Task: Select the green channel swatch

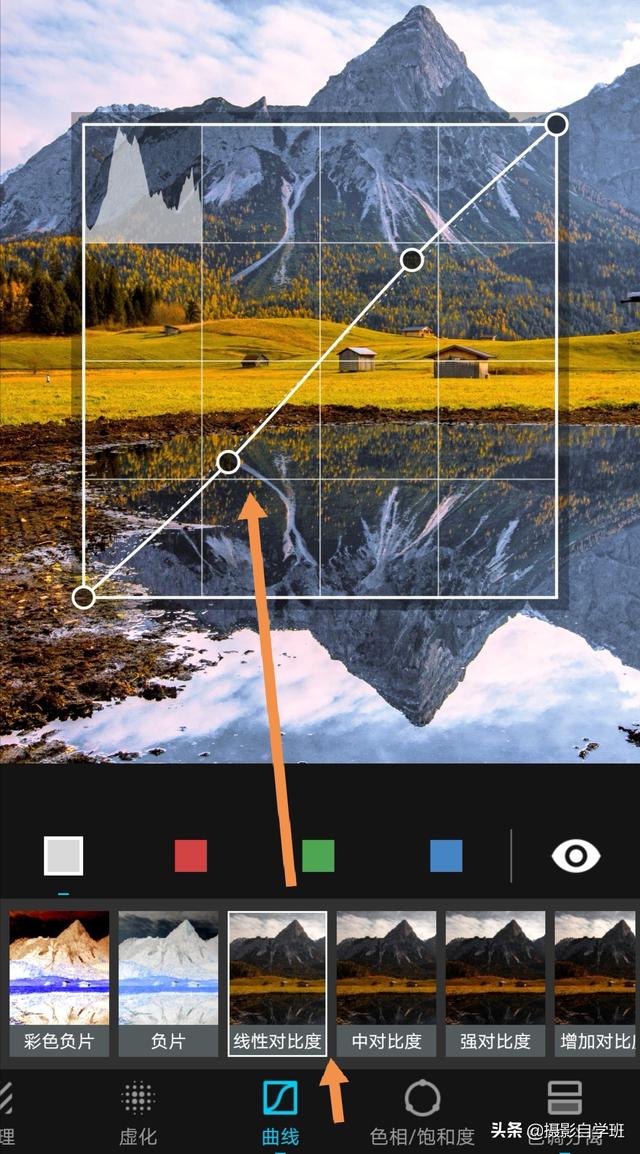Action: click(x=319, y=856)
